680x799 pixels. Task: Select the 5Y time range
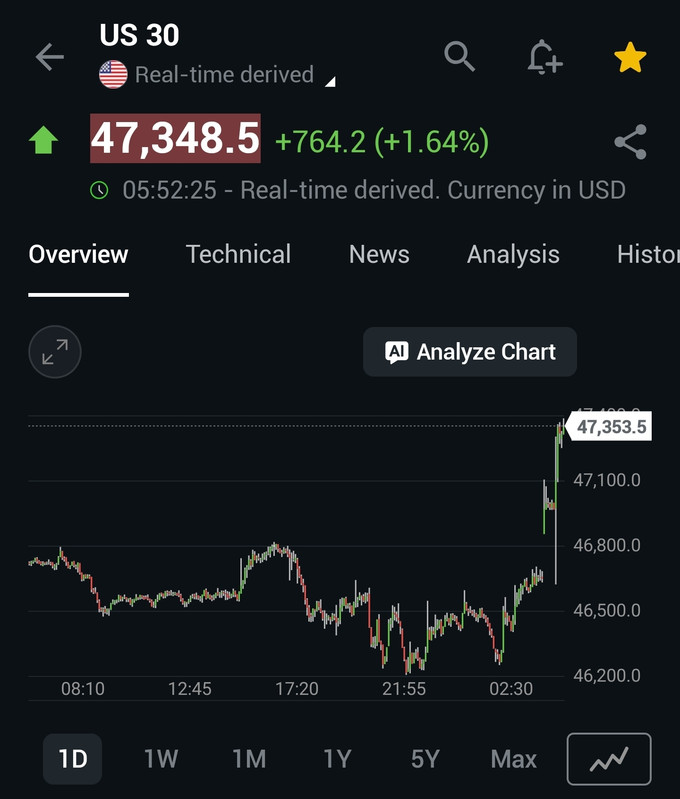point(425,759)
